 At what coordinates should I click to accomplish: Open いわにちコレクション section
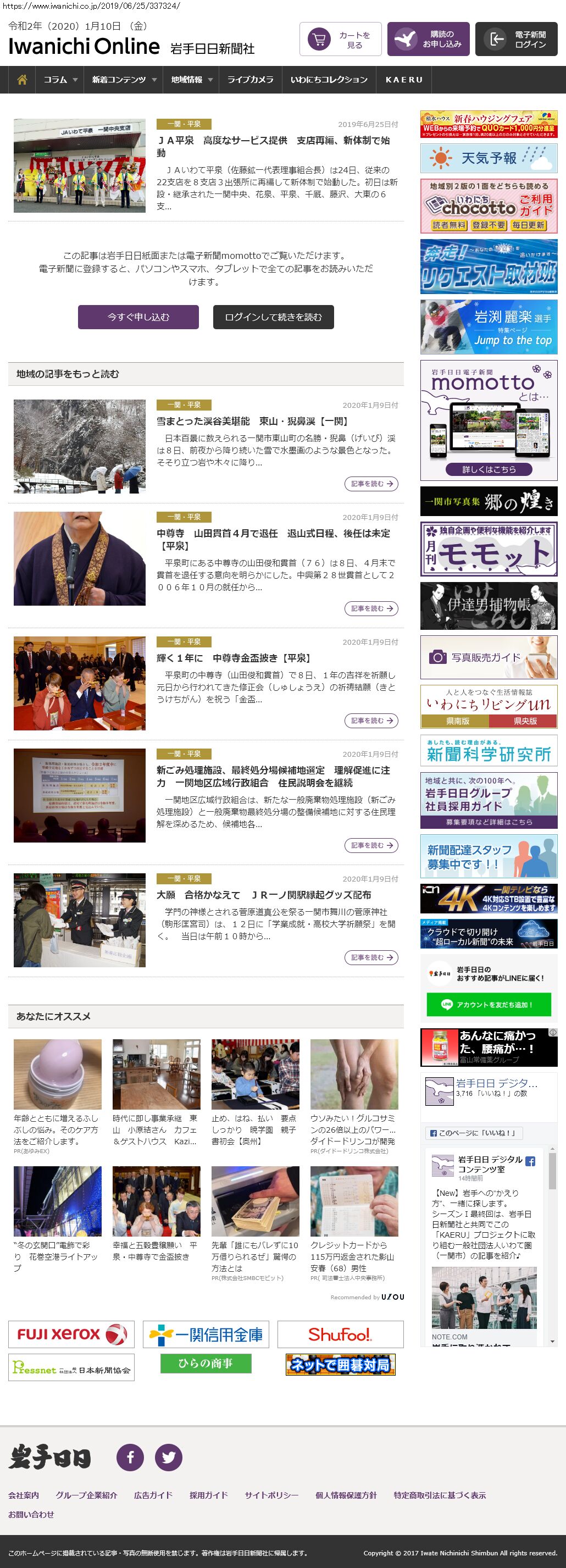pyautogui.click(x=329, y=80)
